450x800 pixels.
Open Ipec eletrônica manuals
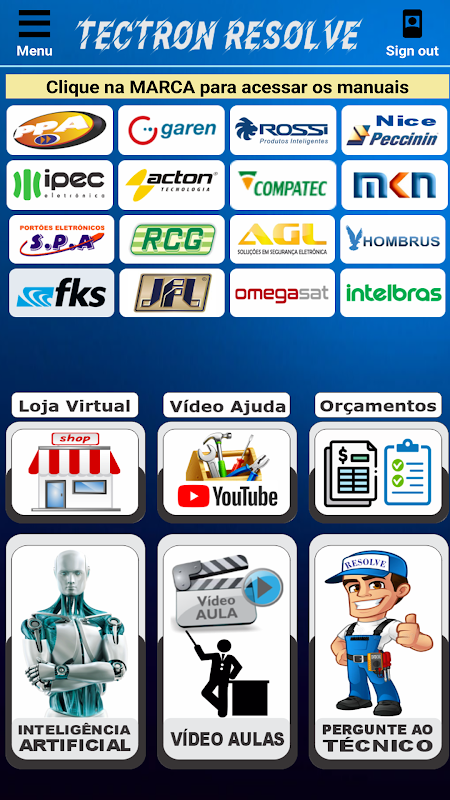click(x=60, y=185)
